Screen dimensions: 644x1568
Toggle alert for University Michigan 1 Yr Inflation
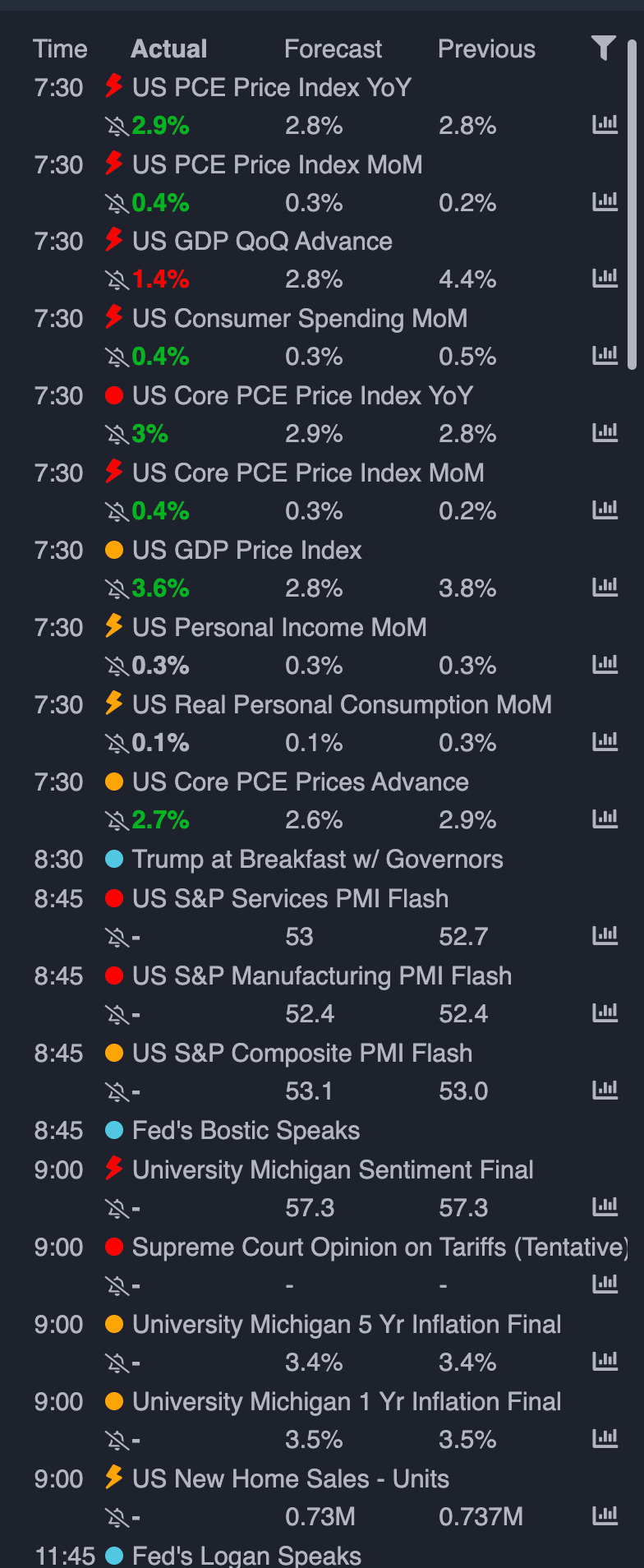117,1440
